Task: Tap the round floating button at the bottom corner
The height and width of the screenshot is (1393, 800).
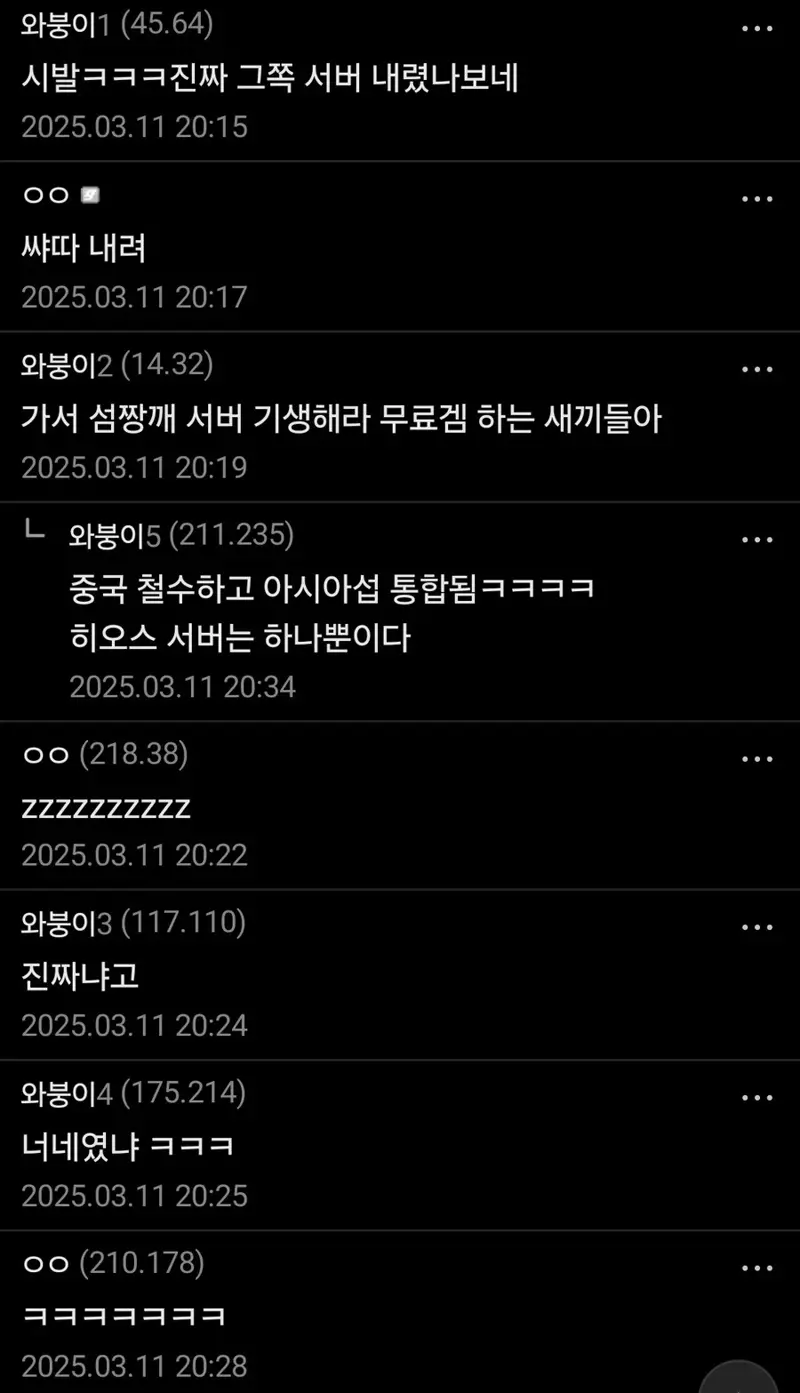Action: [739, 1377]
